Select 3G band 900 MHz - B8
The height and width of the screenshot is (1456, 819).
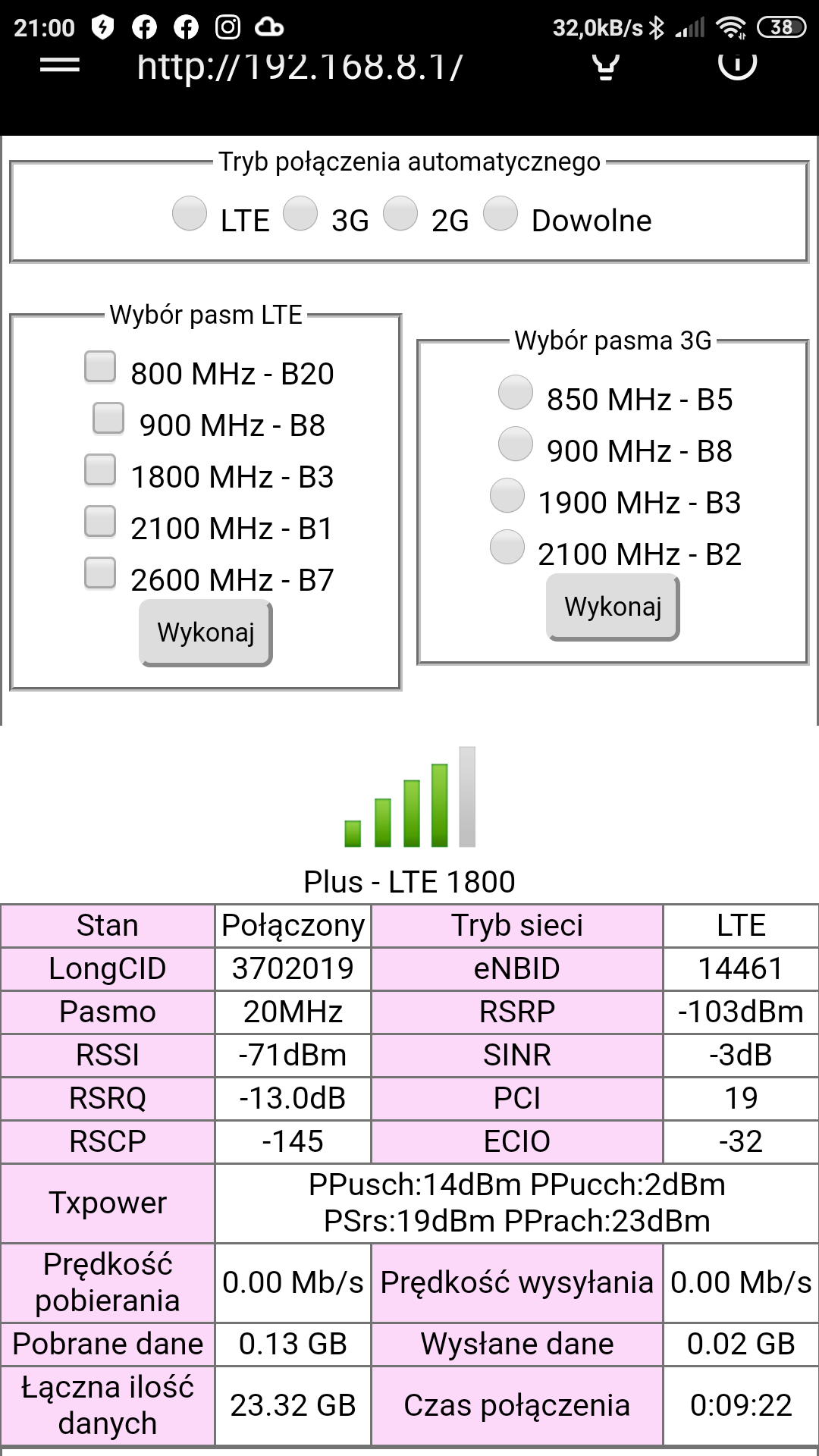pos(516,444)
